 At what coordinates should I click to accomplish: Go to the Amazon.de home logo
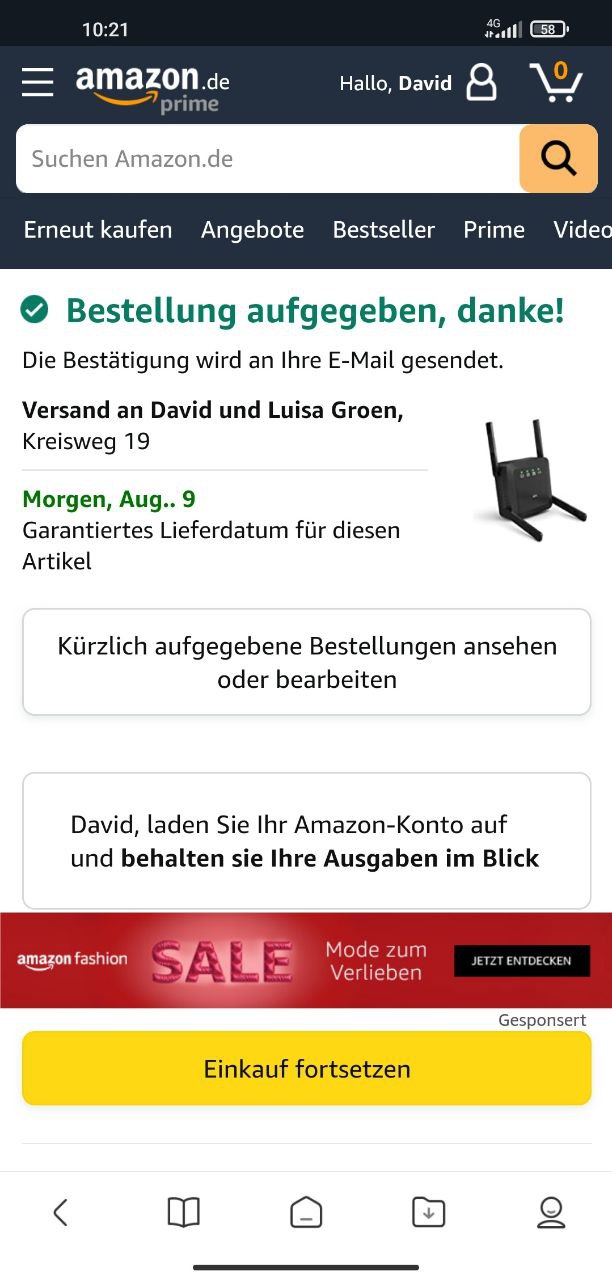(x=152, y=86)
